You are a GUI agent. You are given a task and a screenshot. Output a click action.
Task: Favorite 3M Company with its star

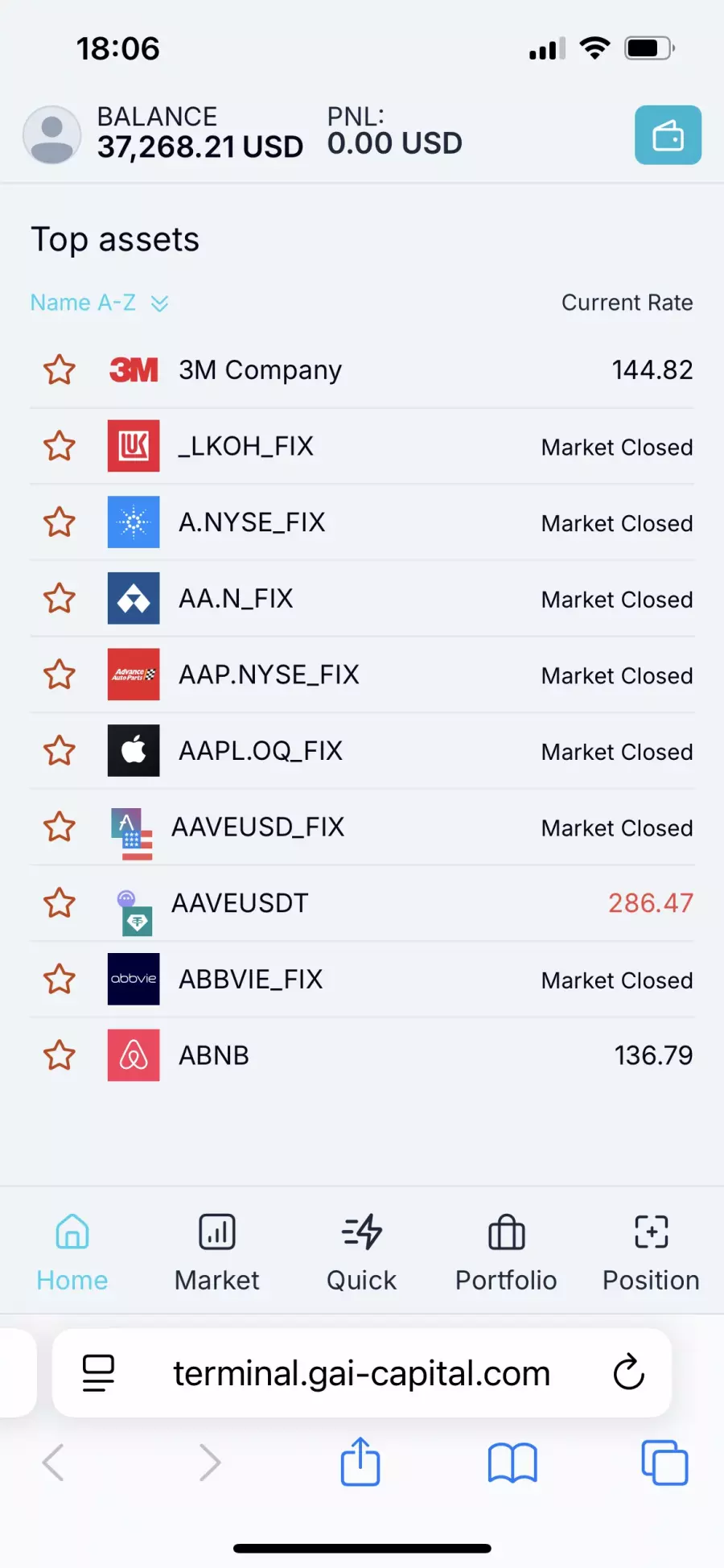[60, 370]
